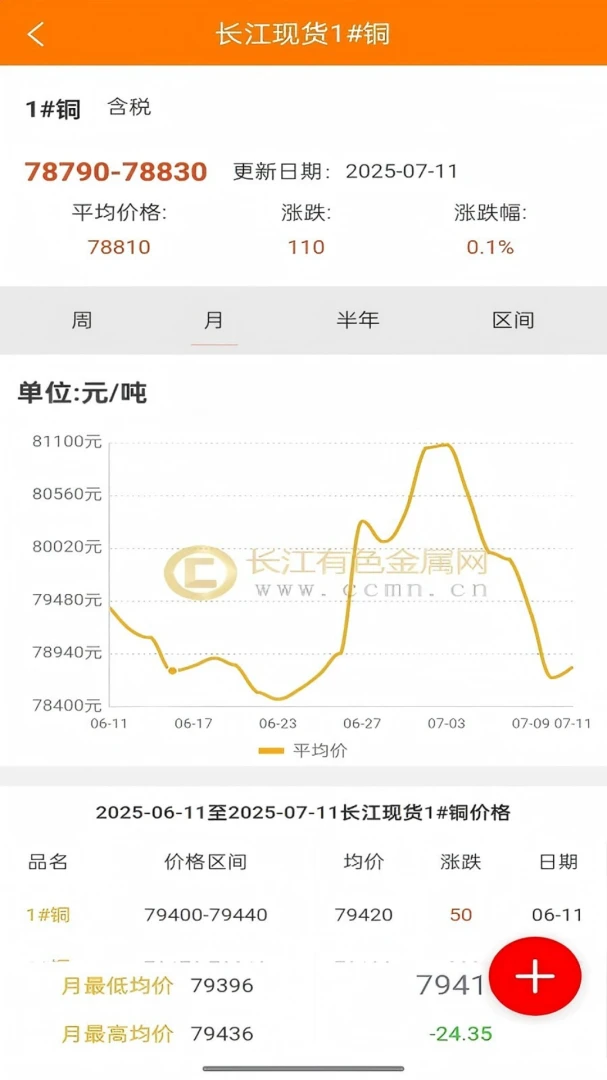
Task: Toggle the 平均价 chart legend
Action: click(302, 750)
